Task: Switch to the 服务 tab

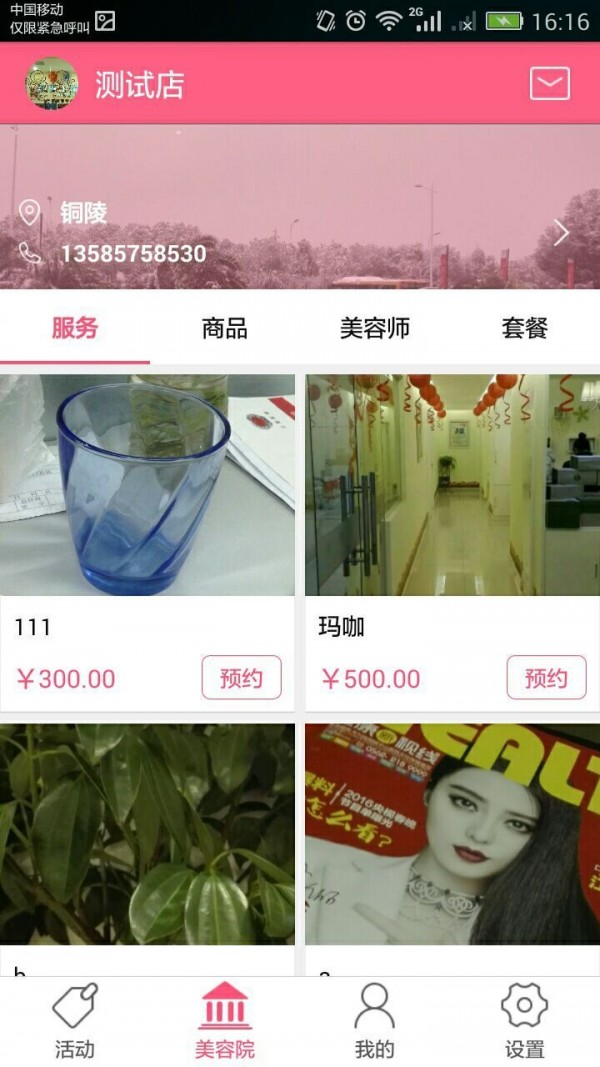Action: click(75, 328)
